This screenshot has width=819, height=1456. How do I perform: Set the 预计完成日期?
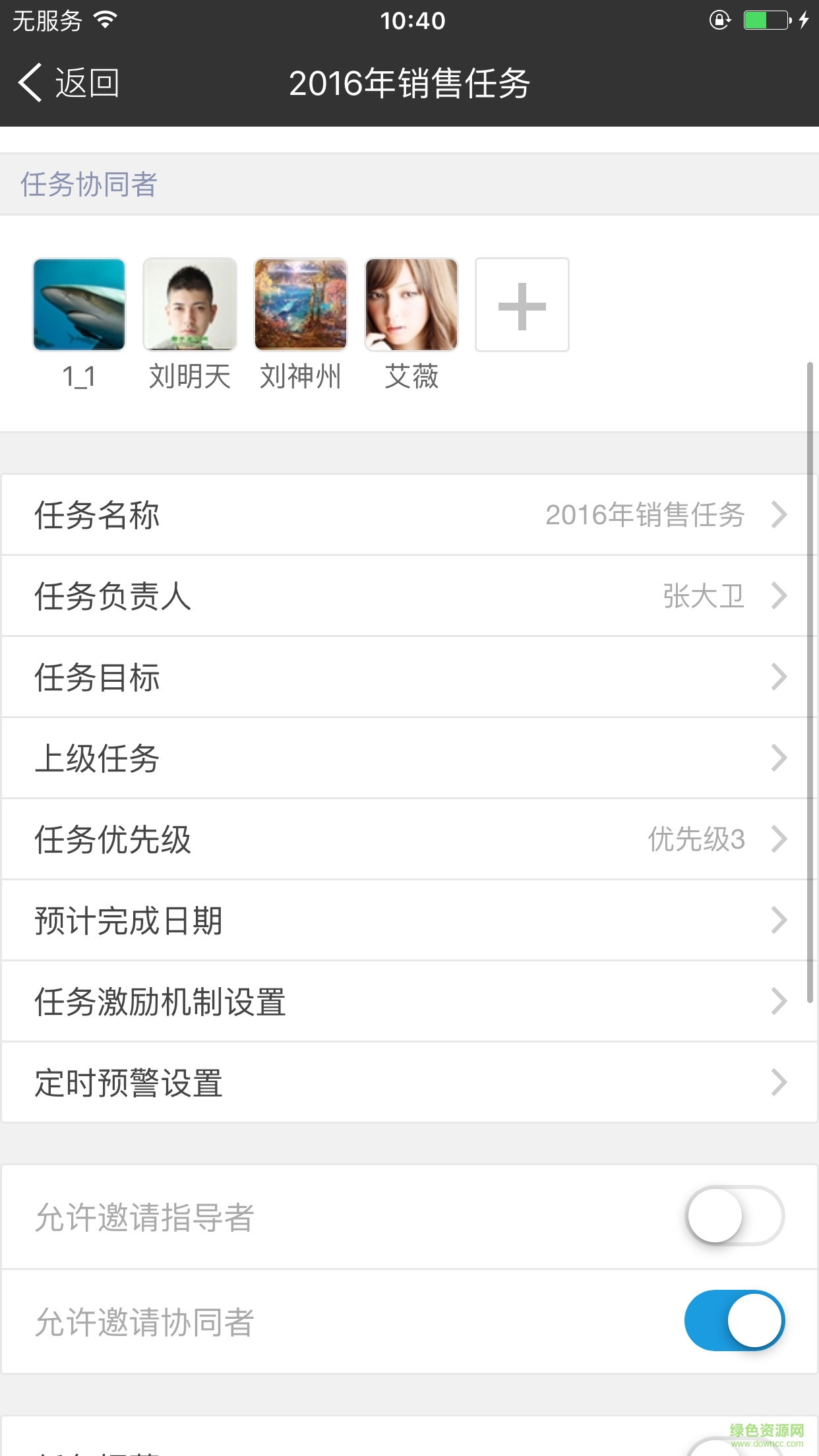pyautogui.click(x=409, y=921)
